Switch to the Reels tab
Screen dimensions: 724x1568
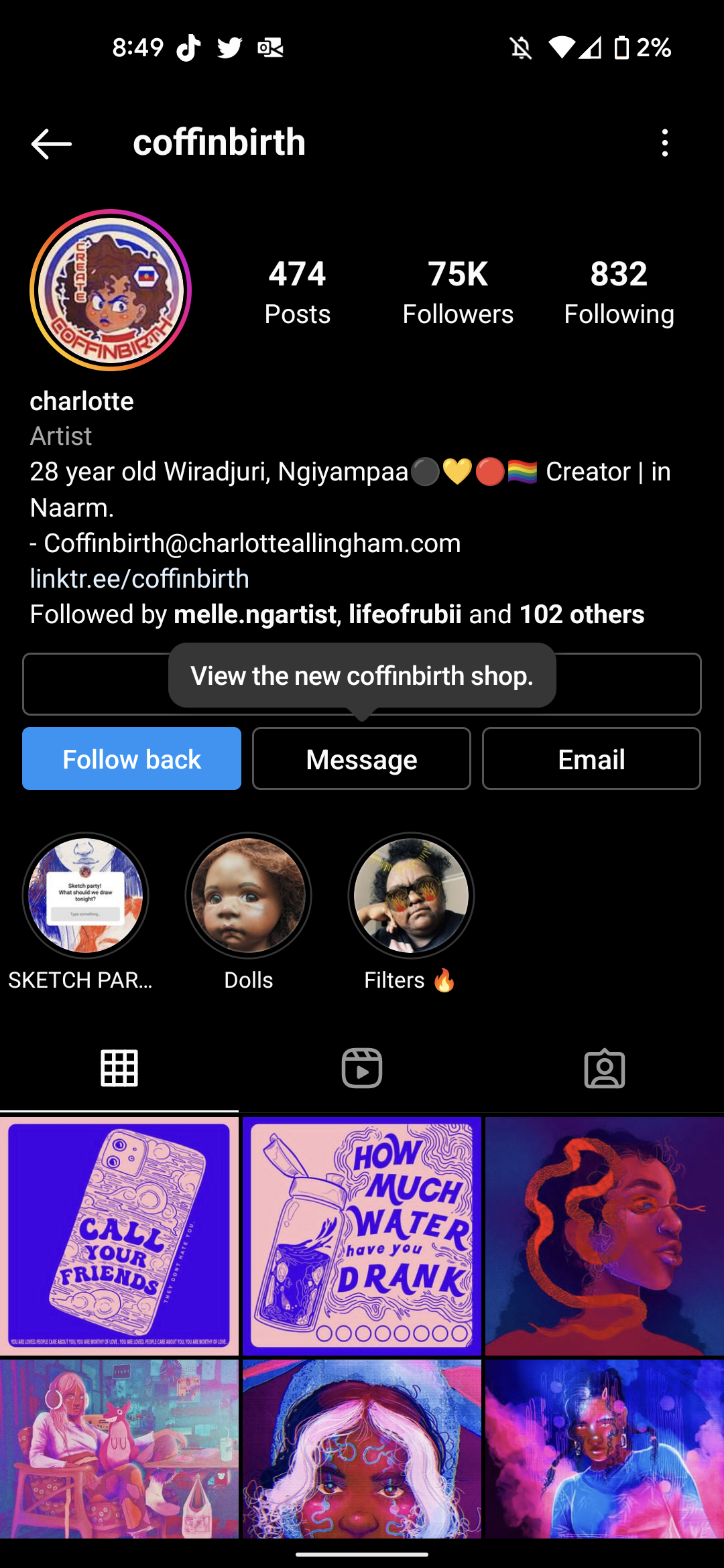coord(362,1067)
